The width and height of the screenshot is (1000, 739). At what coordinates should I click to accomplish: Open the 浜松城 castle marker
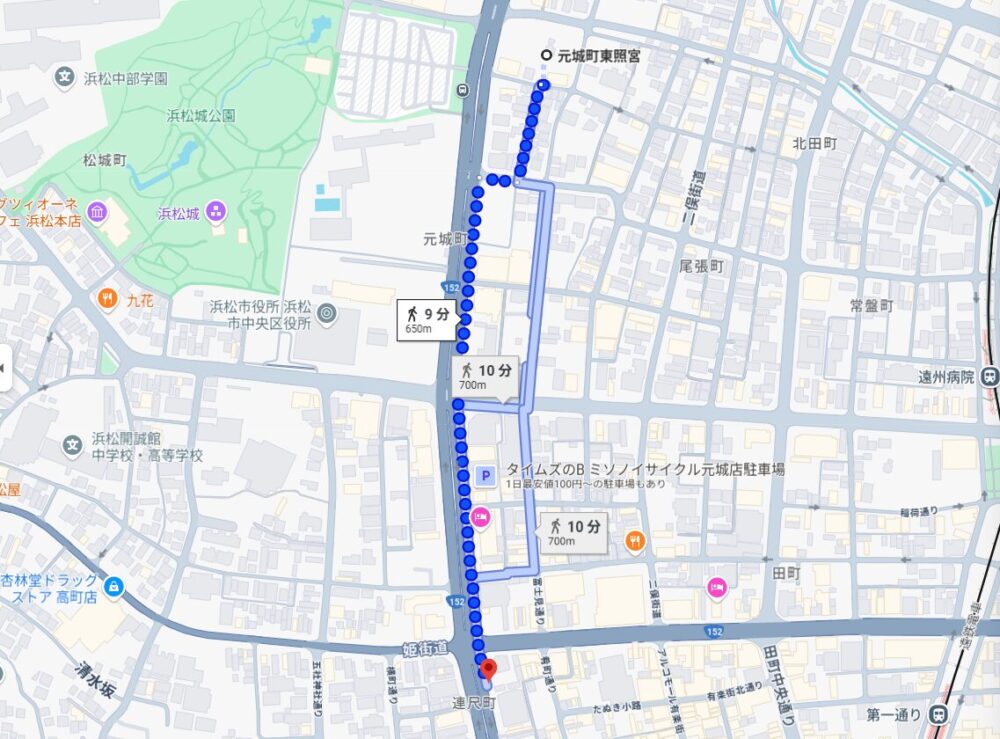tap(219, 212)
